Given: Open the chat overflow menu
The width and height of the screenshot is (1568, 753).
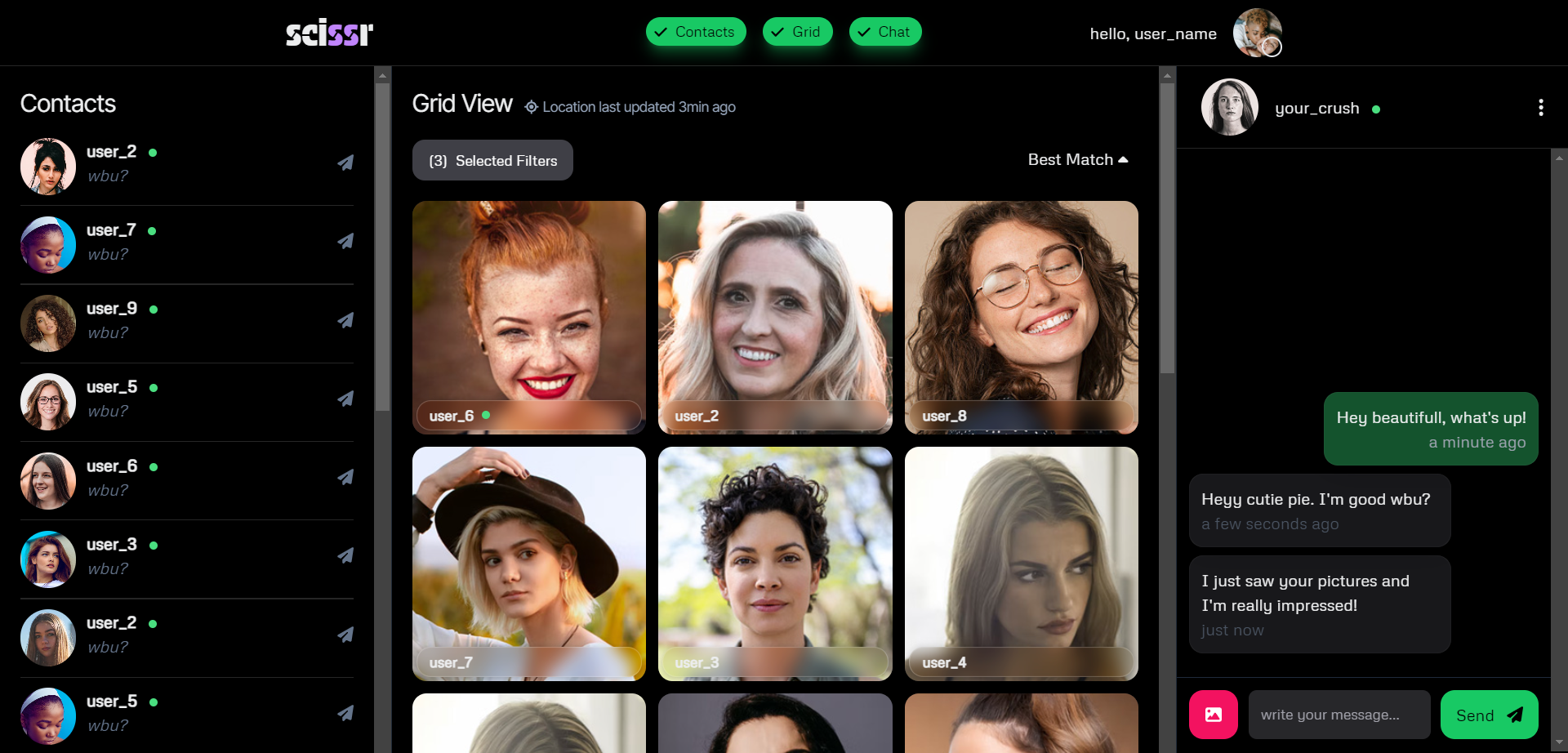Looking at the screenshot, I should [1540, 108].
